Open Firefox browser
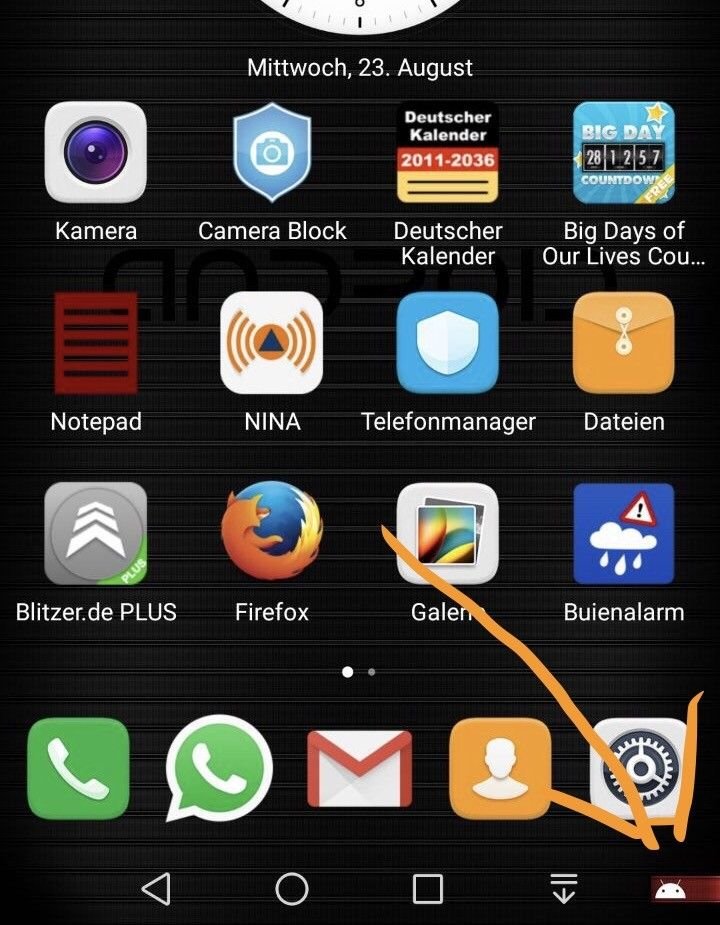This screenshot has height=925, width=720. pyautogui.click(x=271, y=533)
